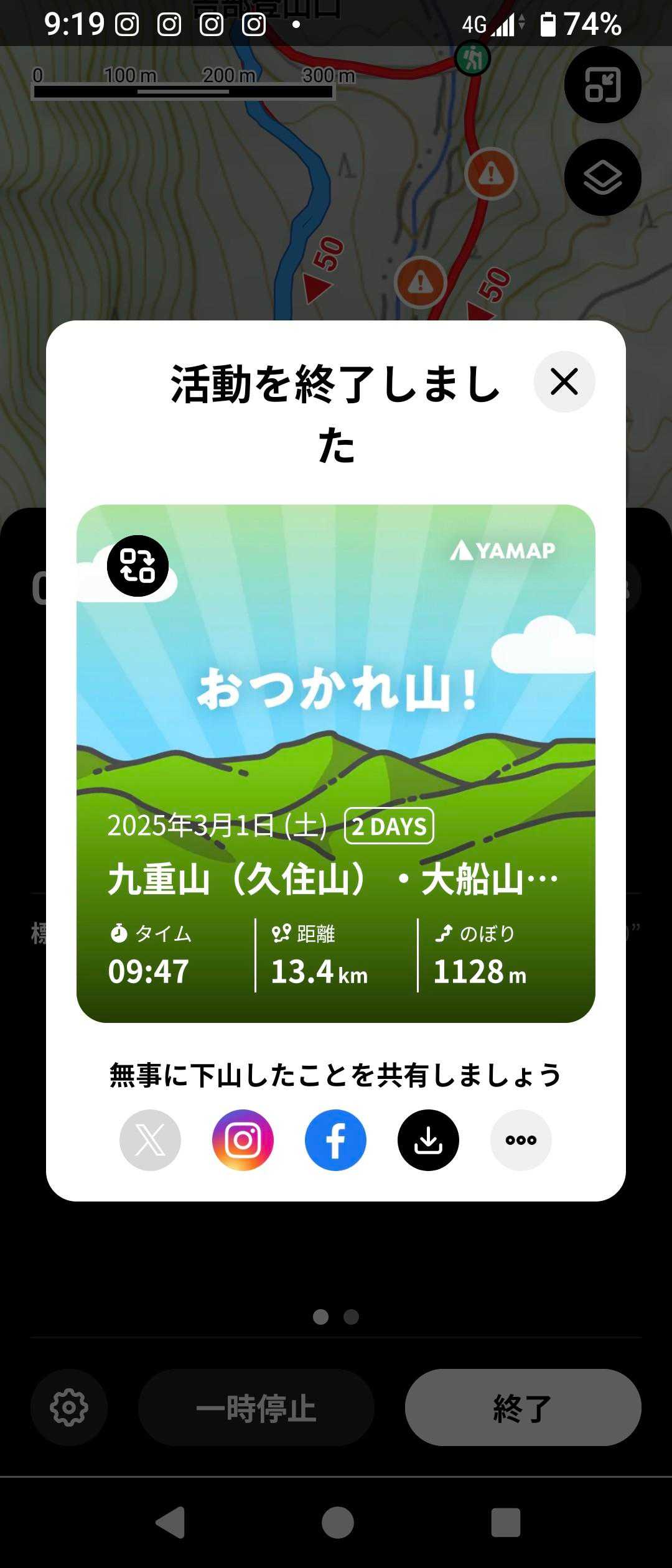Viewport: 672px width, 1568px height.
Task: Go back with the system back button
Action: tap(170, 1523)
